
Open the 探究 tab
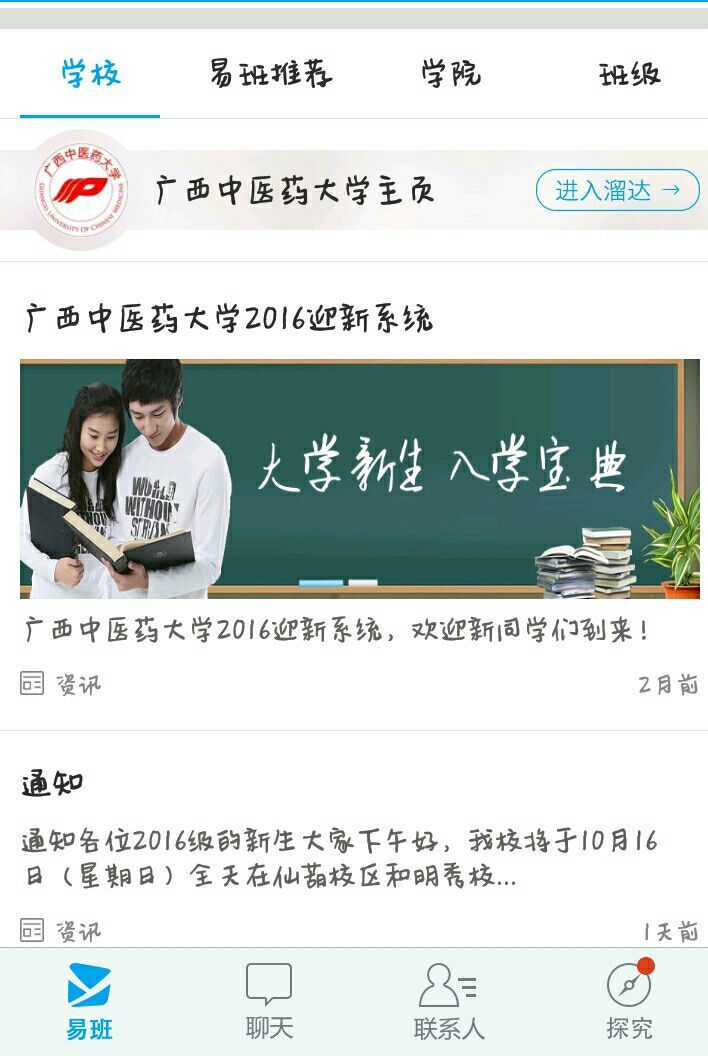(629, 1001)
